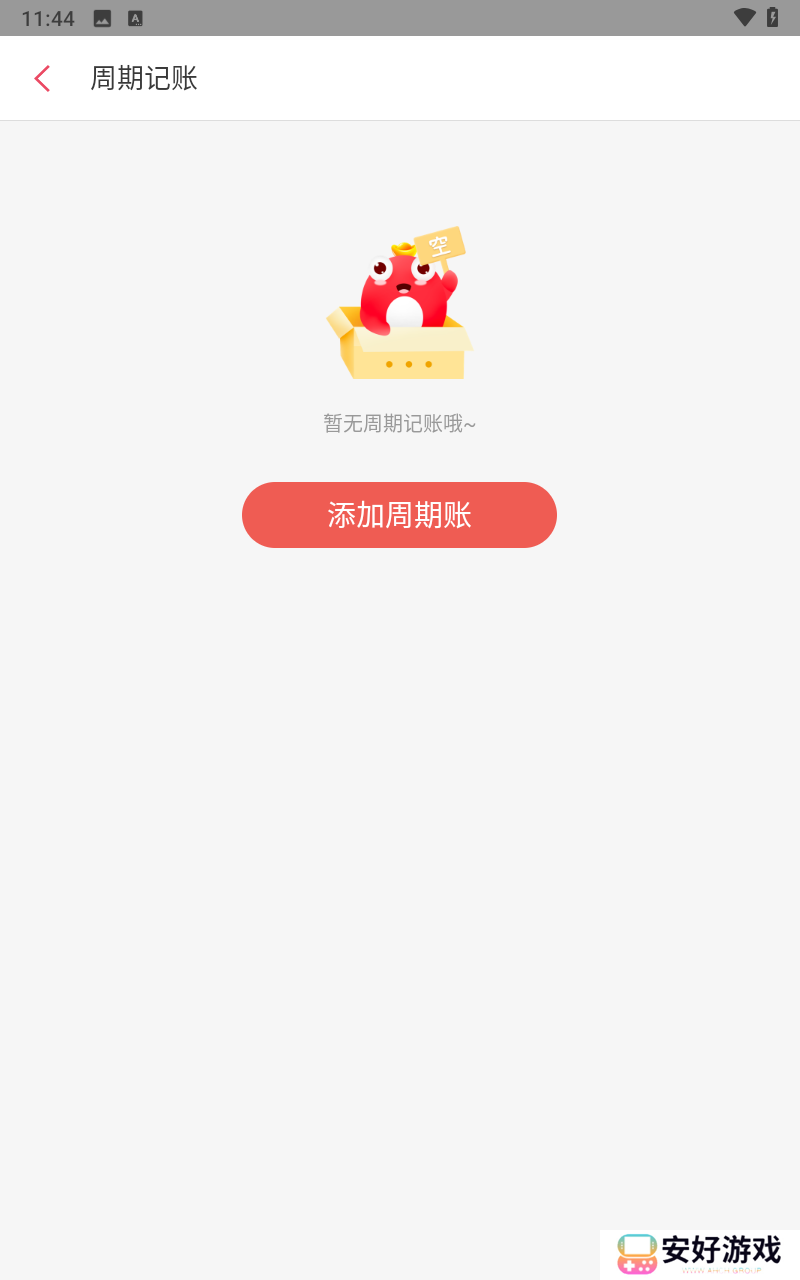This screenshot has height=1280, width=800.
Task: Tap the red gradient button surface
Action: [x=399, y=515]
